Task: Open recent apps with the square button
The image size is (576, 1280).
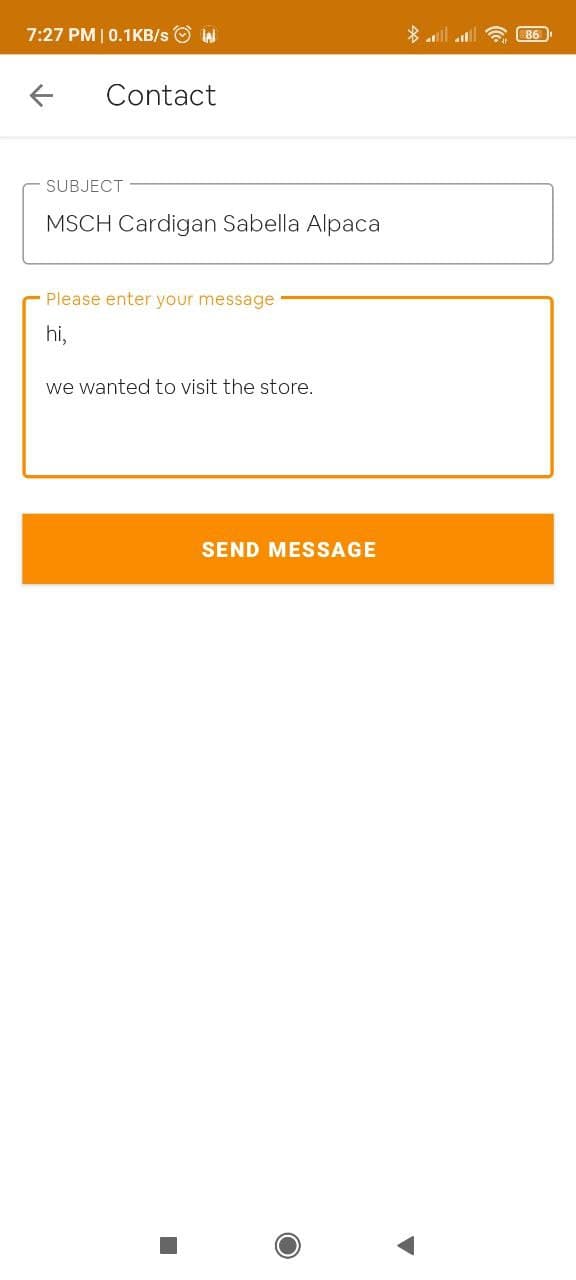Action: click(168, 1245)
